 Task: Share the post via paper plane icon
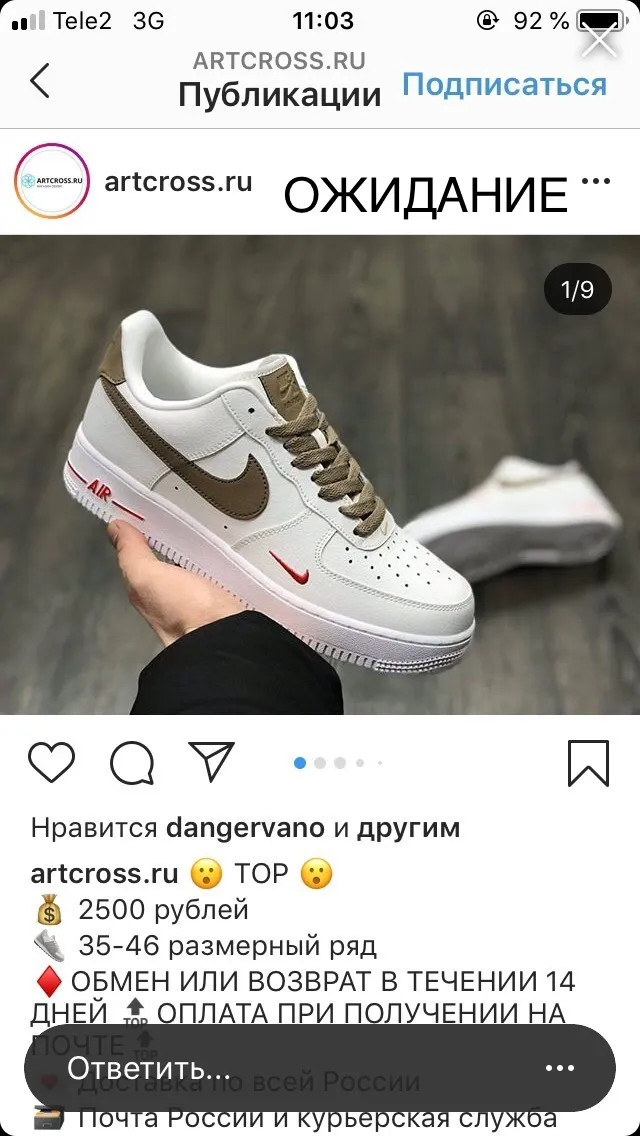pyautogui.click(x=212, y=761)
